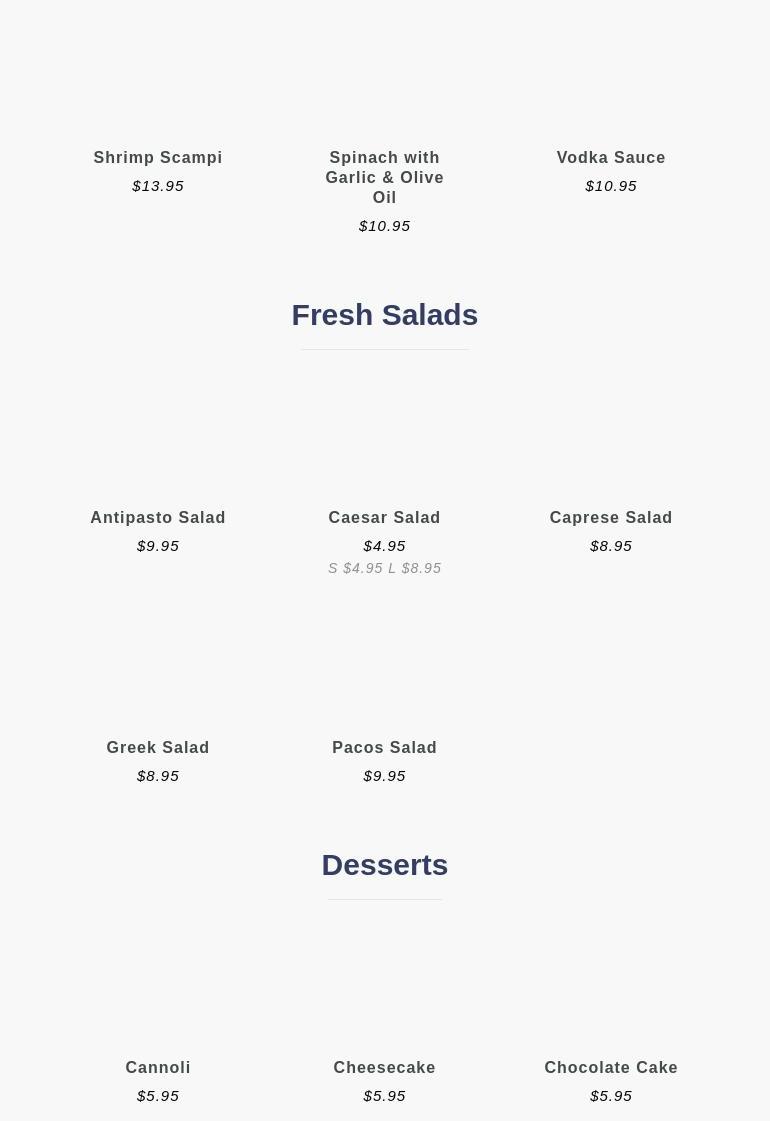Open the Shrimp Scampi item

tap(158, 158)
